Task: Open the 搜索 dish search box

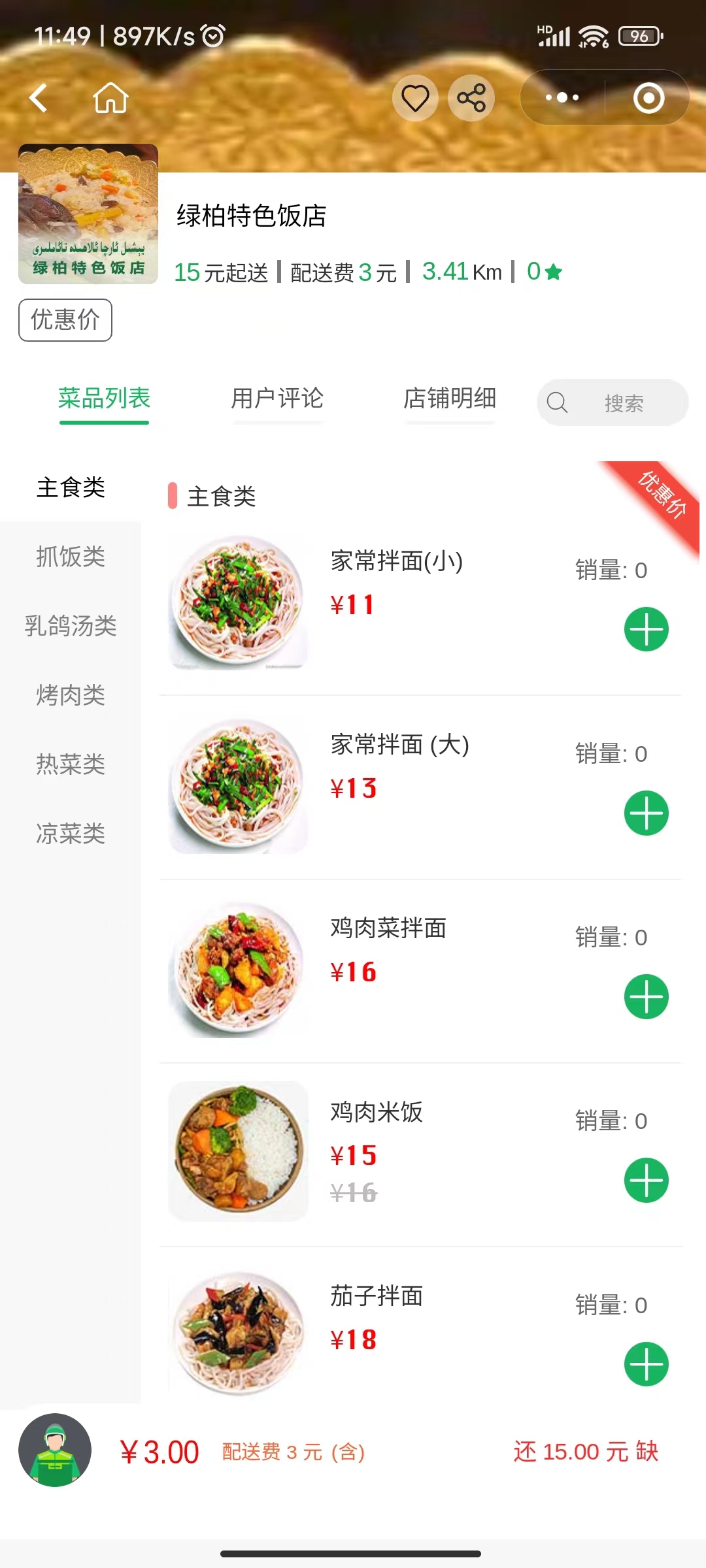Action: [613, 402]
